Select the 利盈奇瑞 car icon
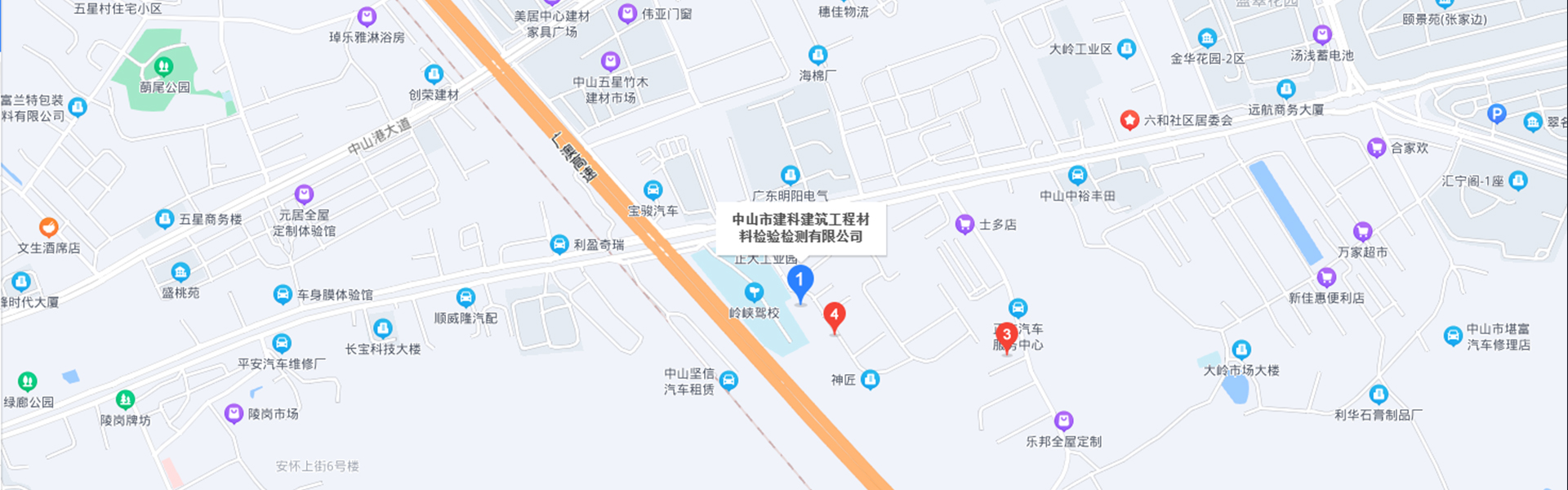Screen dimensions: 1568x490 (559, 244)
